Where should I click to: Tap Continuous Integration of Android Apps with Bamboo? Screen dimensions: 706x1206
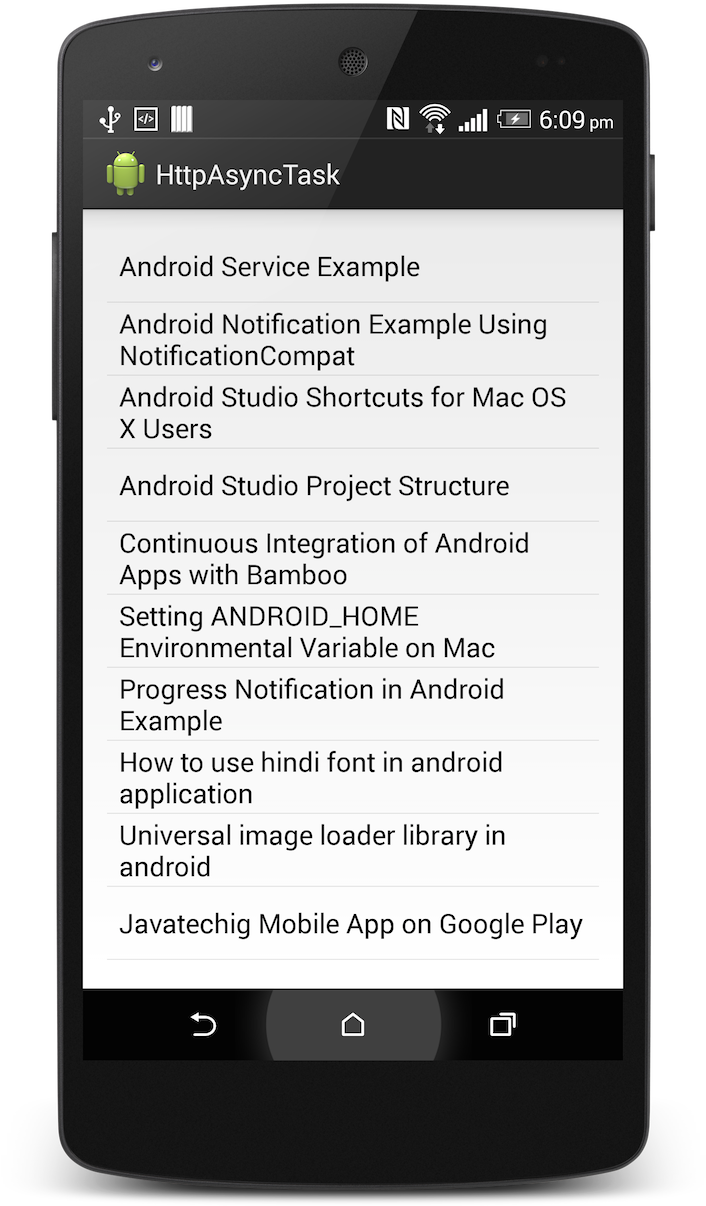tap(353, 558)
